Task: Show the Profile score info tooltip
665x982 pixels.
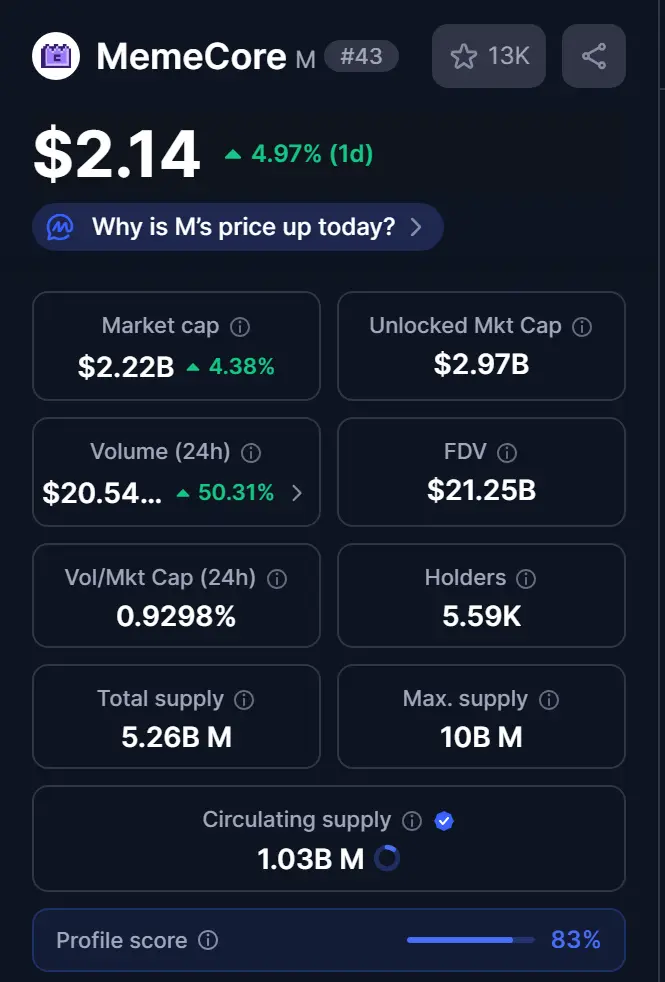Action: pyautogui.click(x=207, y=940)
